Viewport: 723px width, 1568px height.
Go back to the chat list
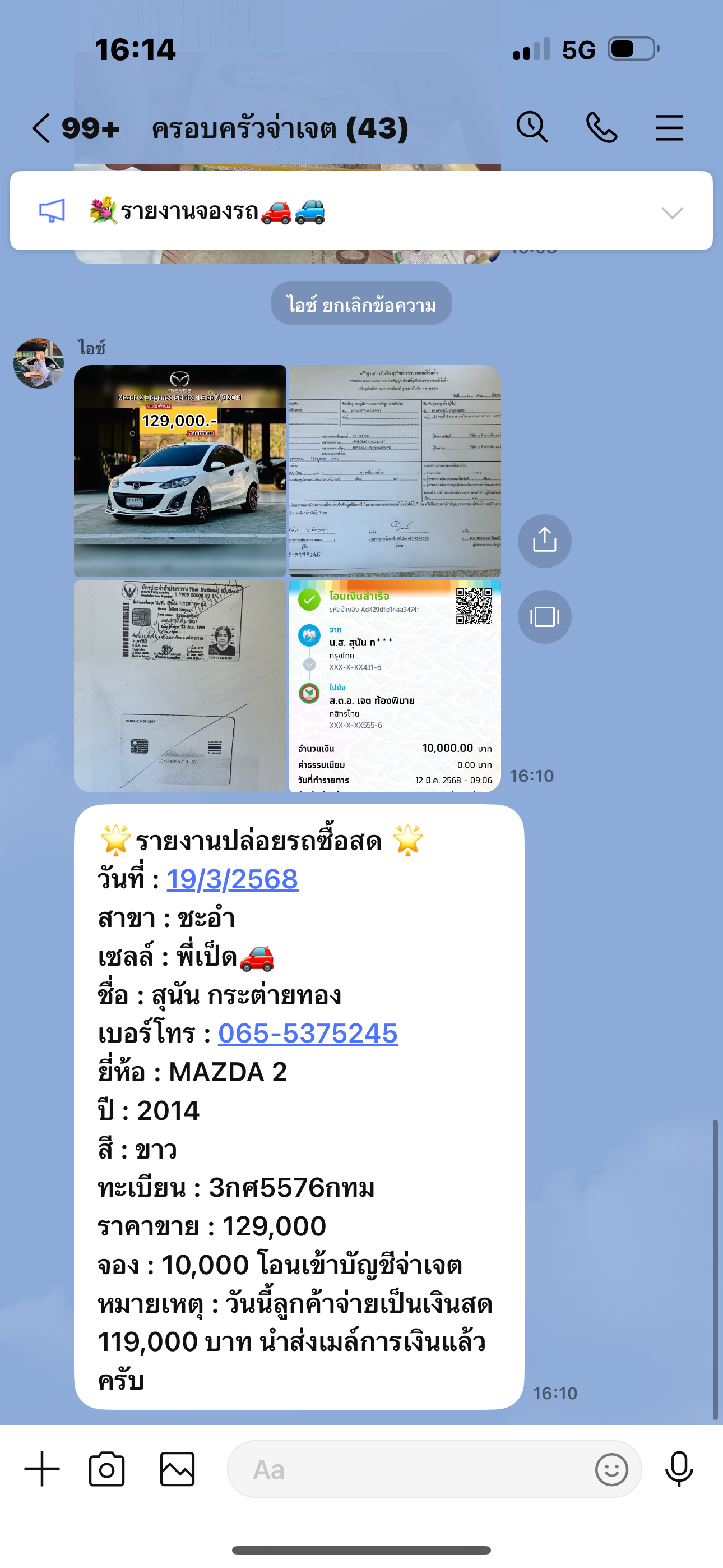point(41,128)
